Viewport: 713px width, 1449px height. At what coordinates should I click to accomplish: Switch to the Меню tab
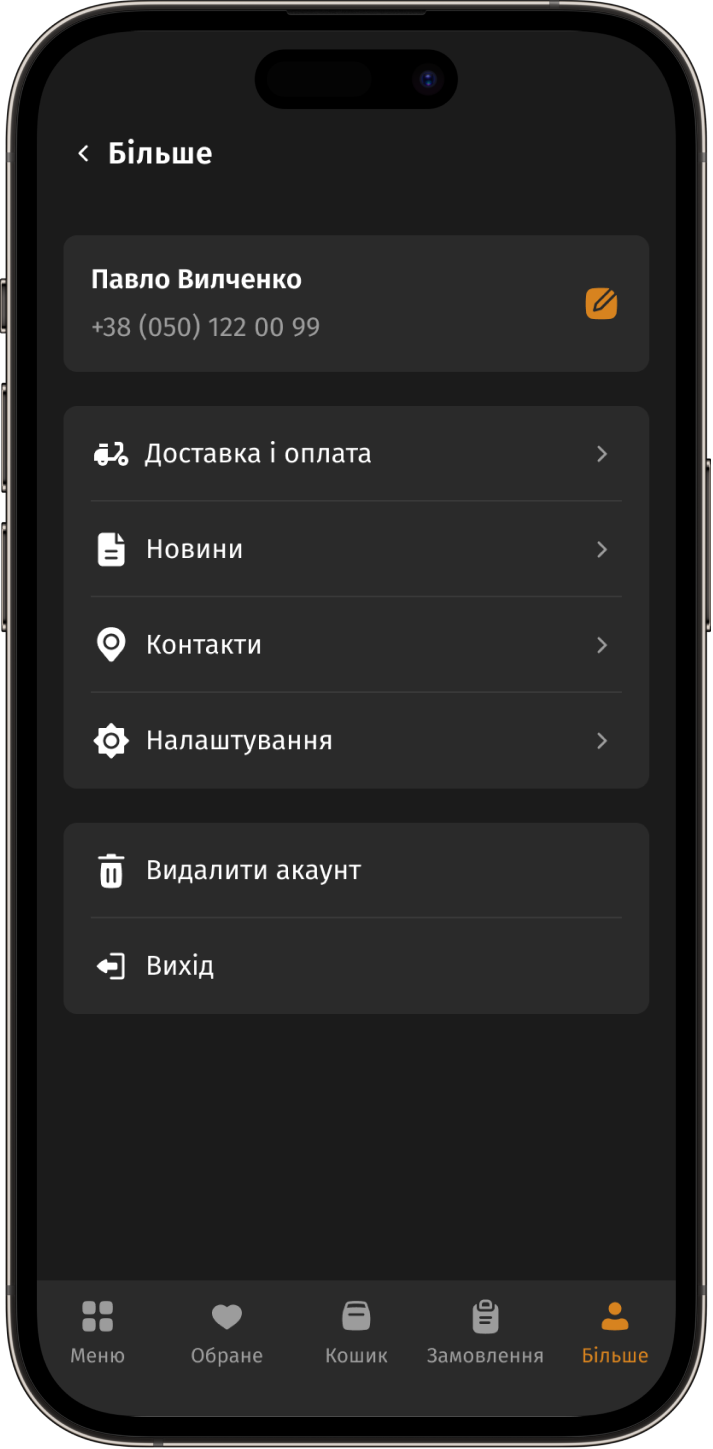[x=98, y=1332]
